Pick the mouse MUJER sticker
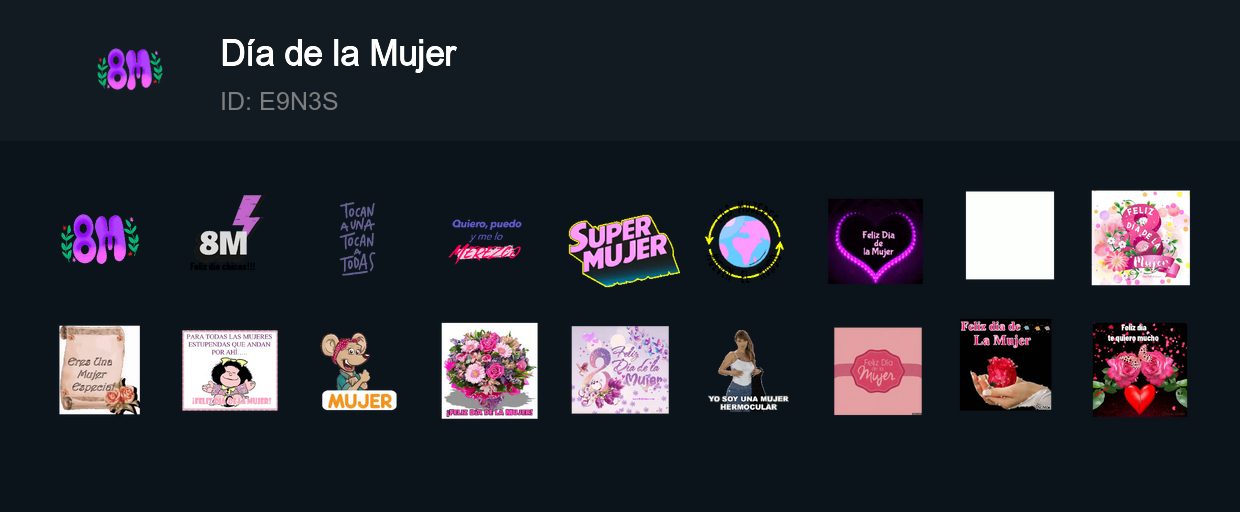Viewport: 1240px width, 512px height. tap(358, 371)
